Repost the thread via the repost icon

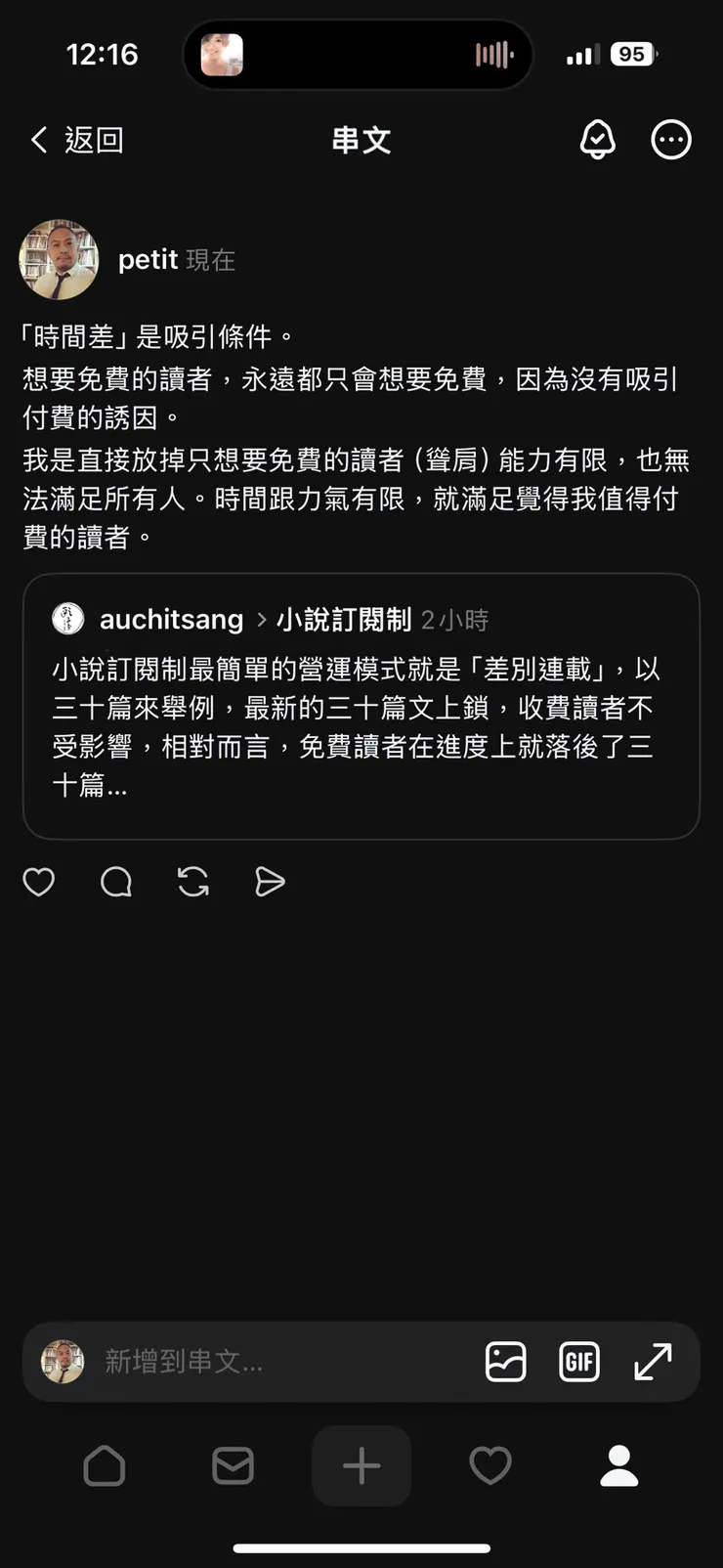192,882
